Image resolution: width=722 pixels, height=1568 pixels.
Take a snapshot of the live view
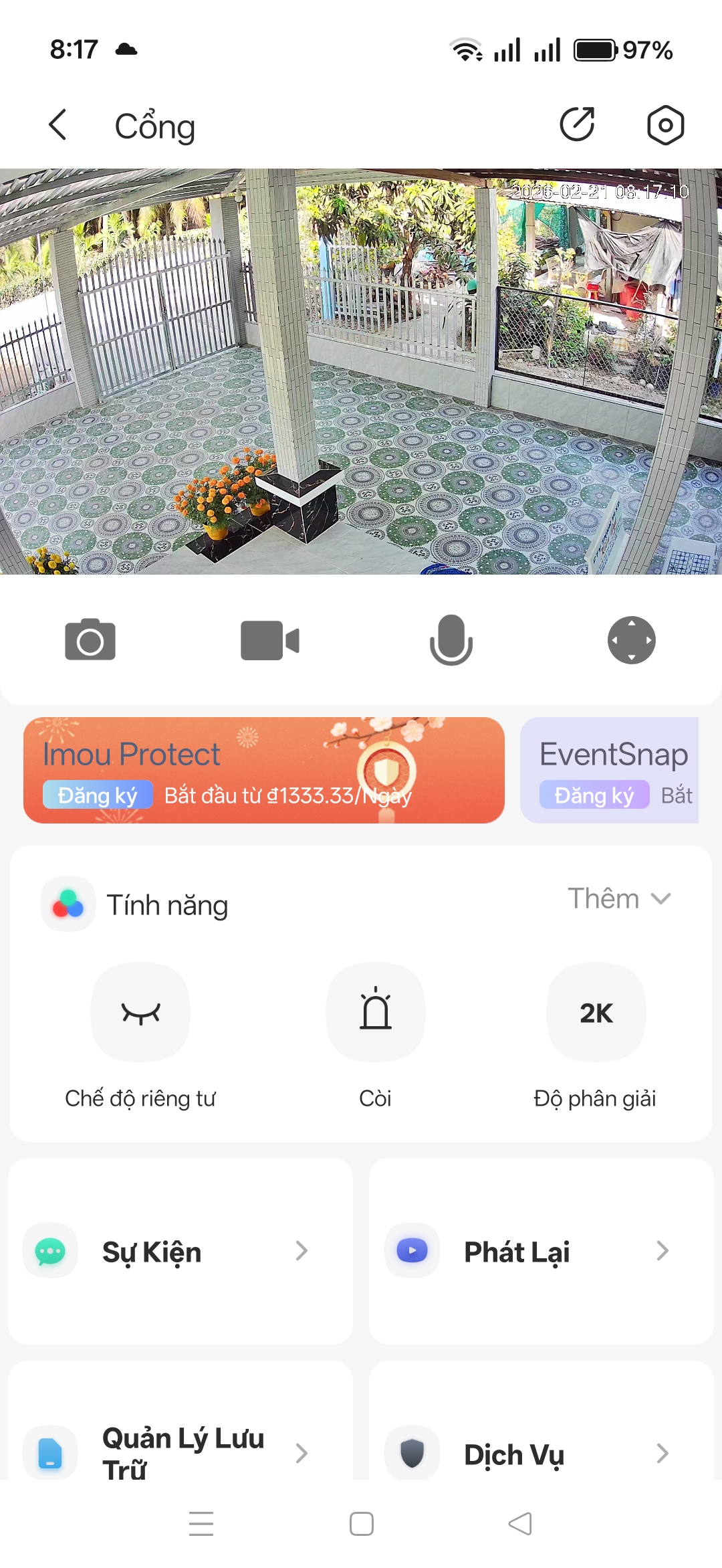tap(90, 640)
